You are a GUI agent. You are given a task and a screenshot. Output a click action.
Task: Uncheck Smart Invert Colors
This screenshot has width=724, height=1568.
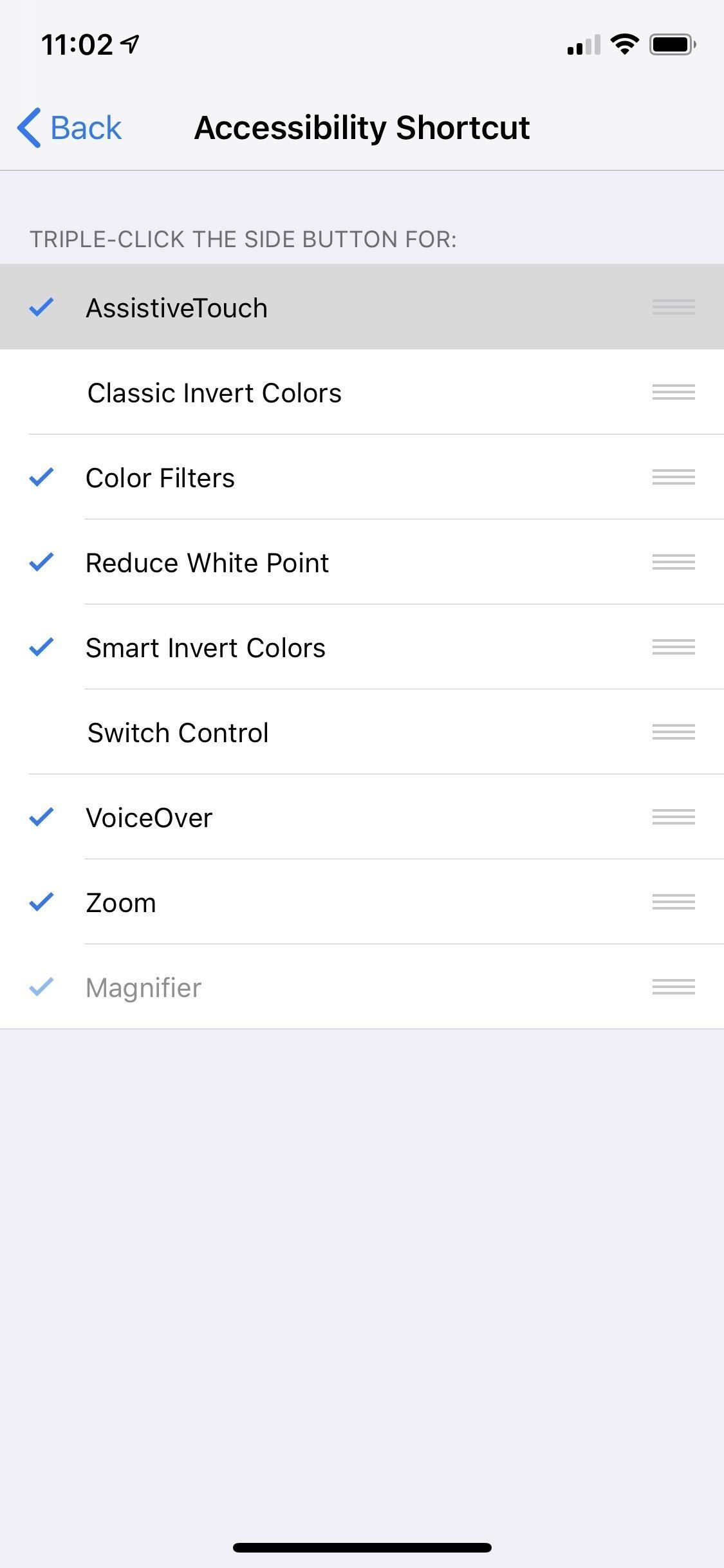click(205, 648)
